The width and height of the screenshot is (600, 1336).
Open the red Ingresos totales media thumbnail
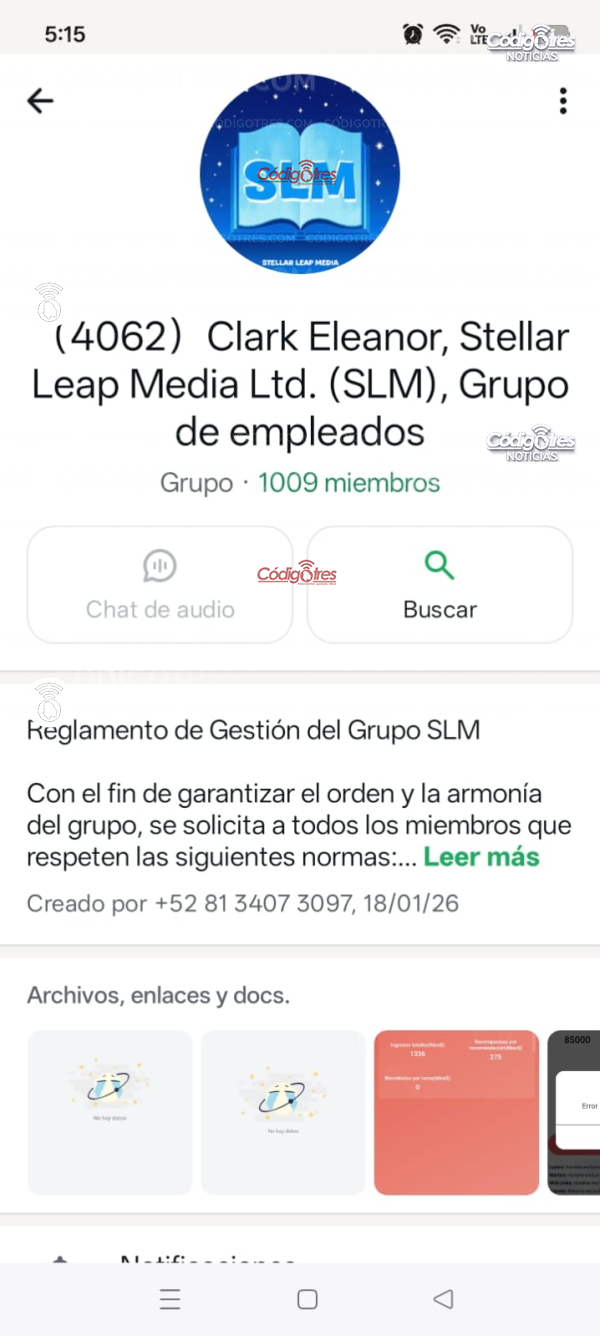point(456,1112)
